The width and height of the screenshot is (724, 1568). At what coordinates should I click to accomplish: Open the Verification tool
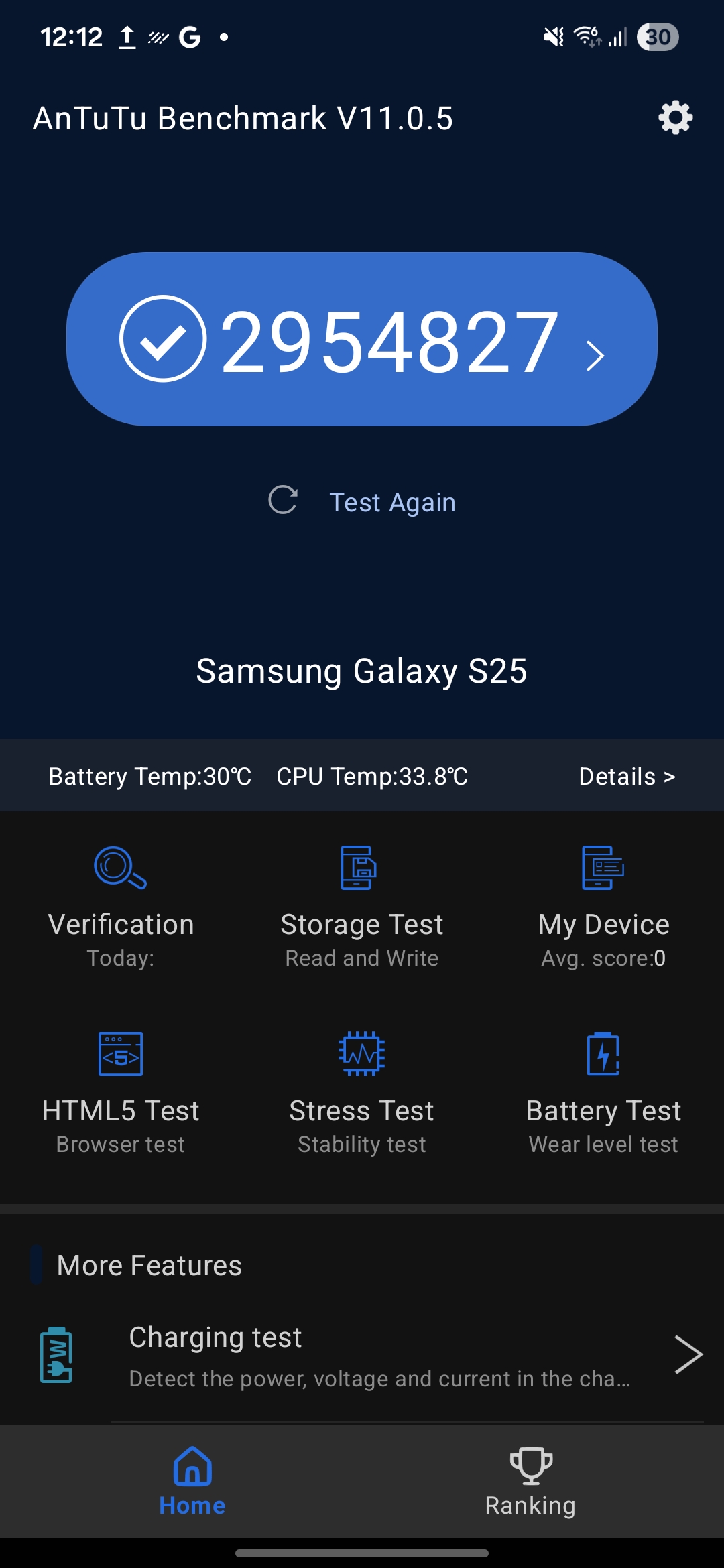click(121, 905)
